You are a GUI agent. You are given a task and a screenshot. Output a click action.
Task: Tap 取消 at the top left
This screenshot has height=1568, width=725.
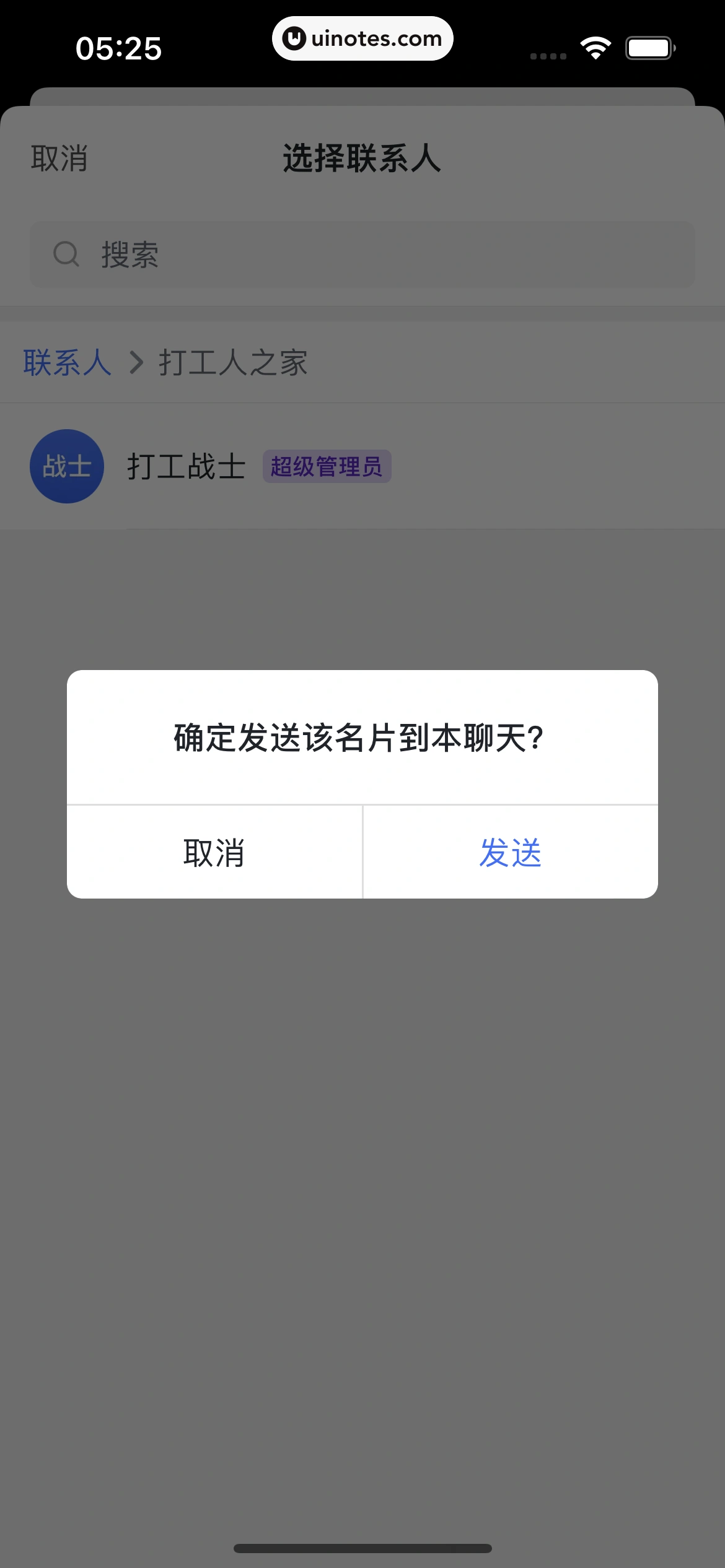59,158
